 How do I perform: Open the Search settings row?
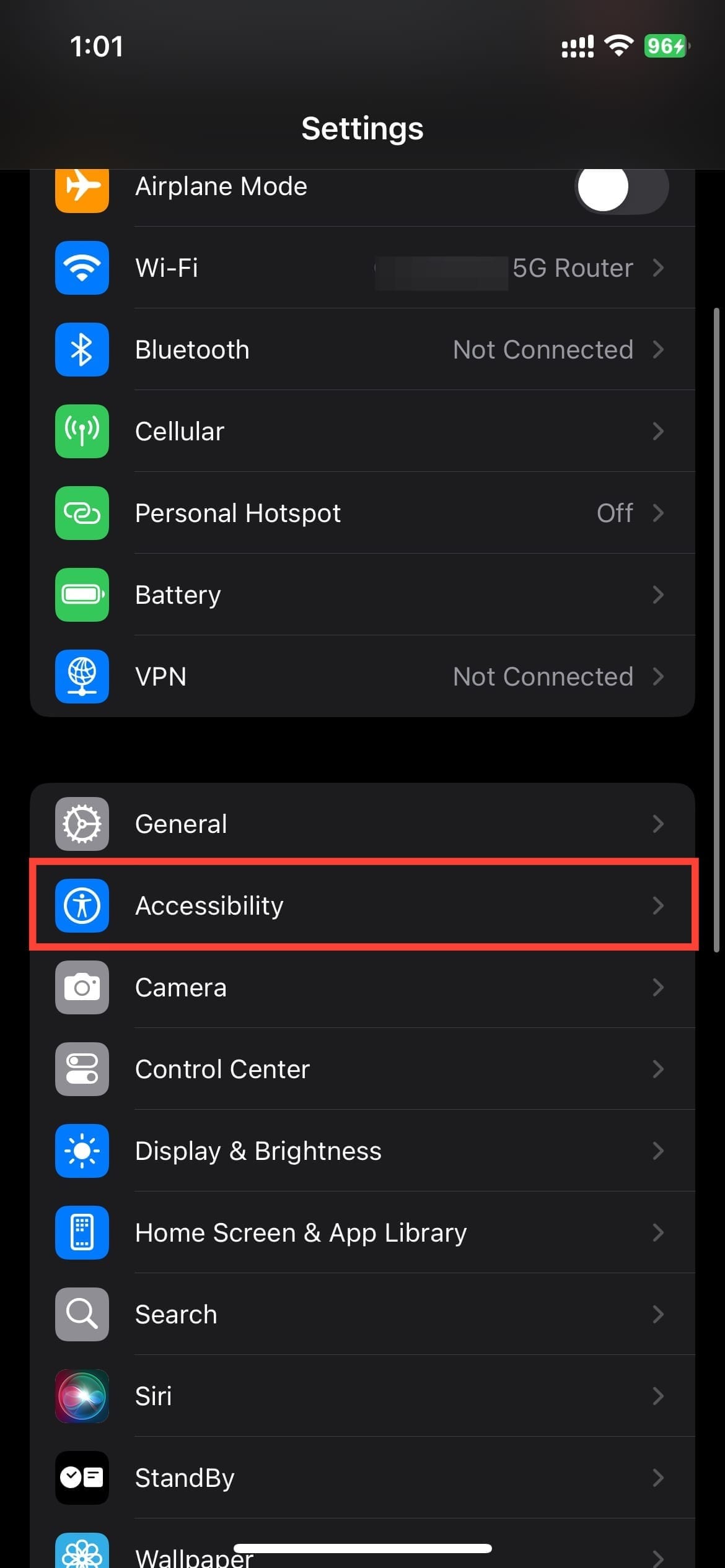[362, 1315]
